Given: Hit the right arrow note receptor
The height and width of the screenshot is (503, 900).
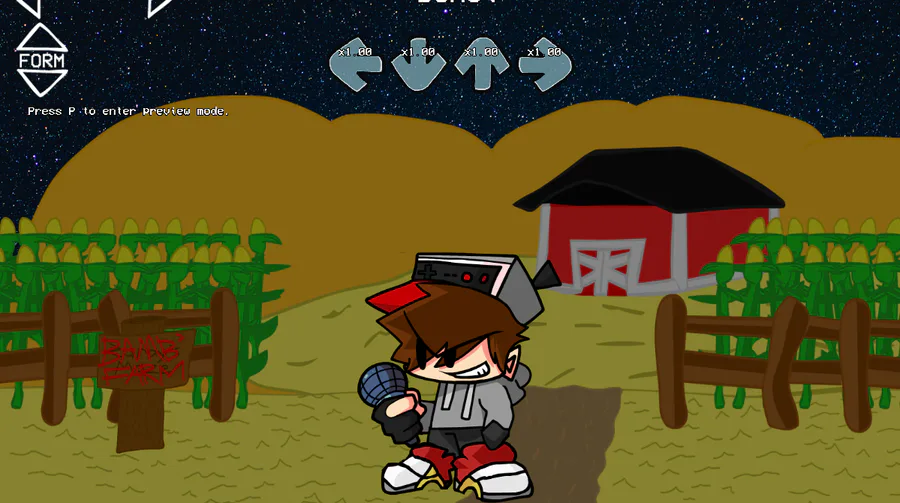Looking at the screenshot, I should click(545, 67).
